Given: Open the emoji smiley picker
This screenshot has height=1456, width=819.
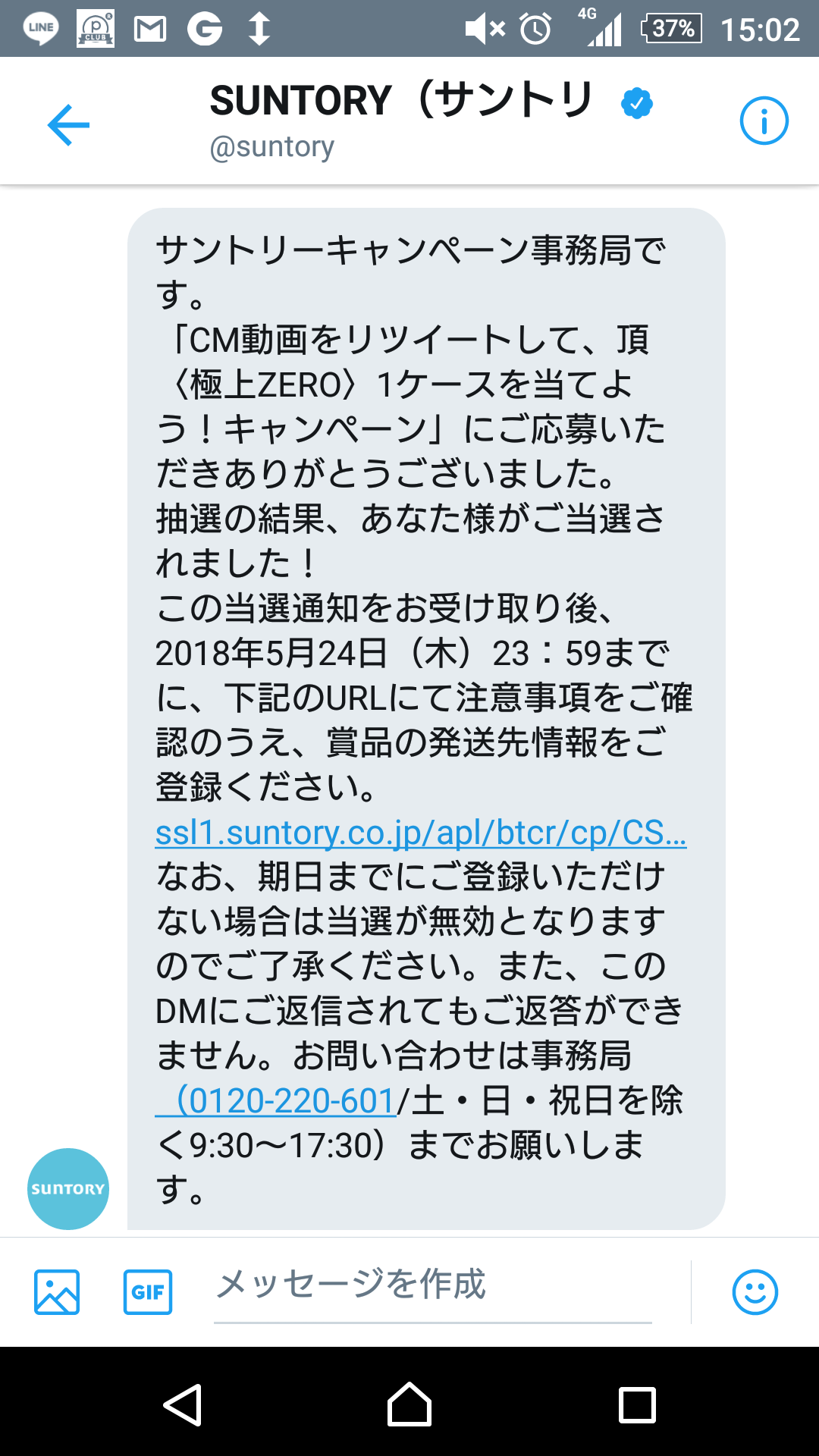Looking at the screenshot, I should 755,1291.
